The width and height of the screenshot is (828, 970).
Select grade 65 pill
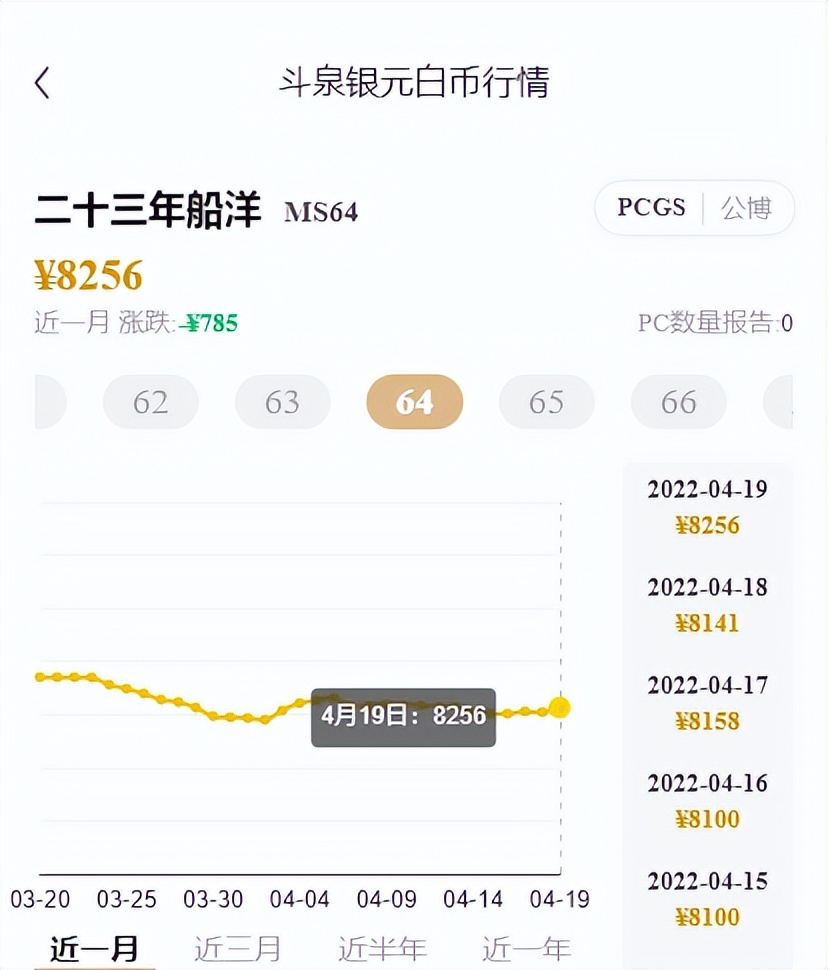pos(546,402)
